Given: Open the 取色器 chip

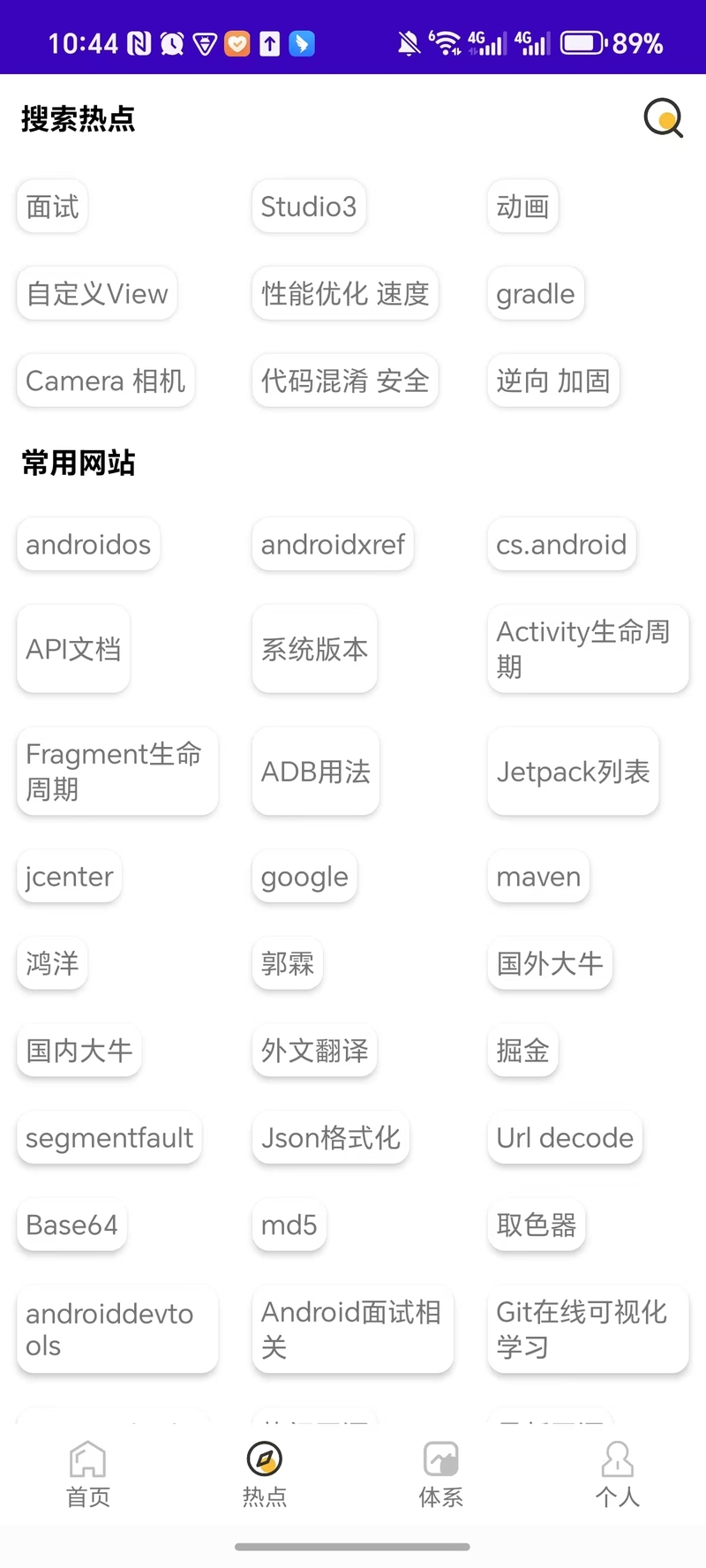Looking at the screenshot, I should point(537,1225).
